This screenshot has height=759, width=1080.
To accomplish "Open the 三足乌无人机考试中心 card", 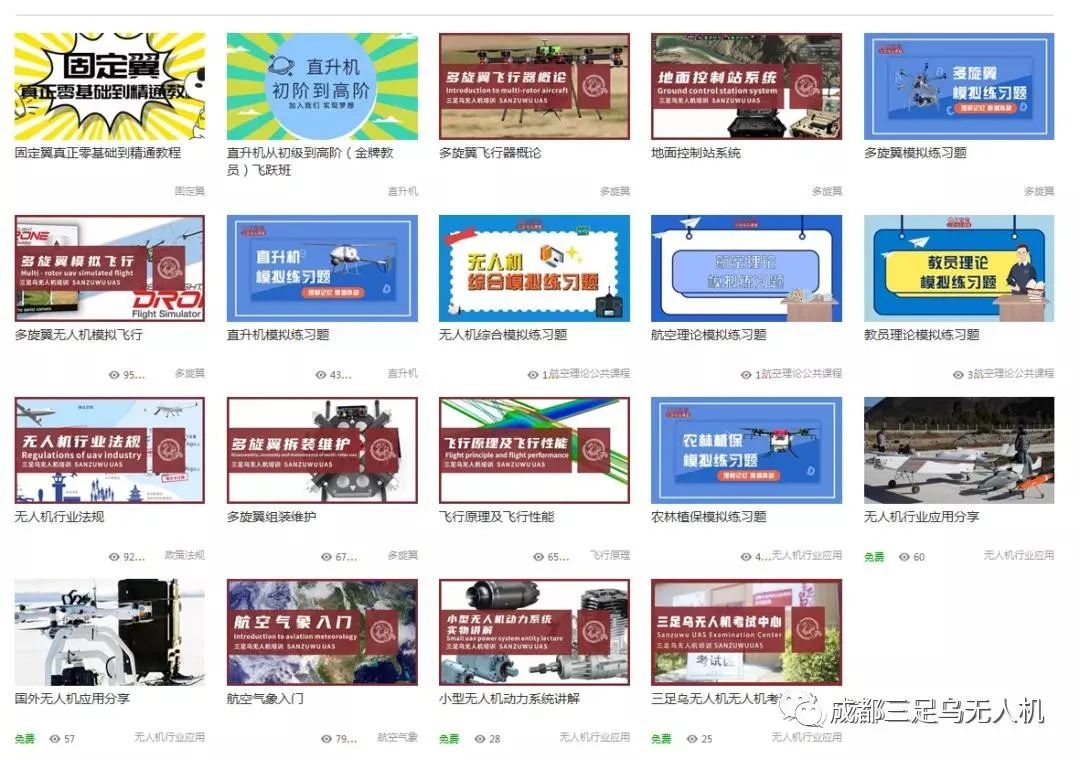I will tap(746, 632).
